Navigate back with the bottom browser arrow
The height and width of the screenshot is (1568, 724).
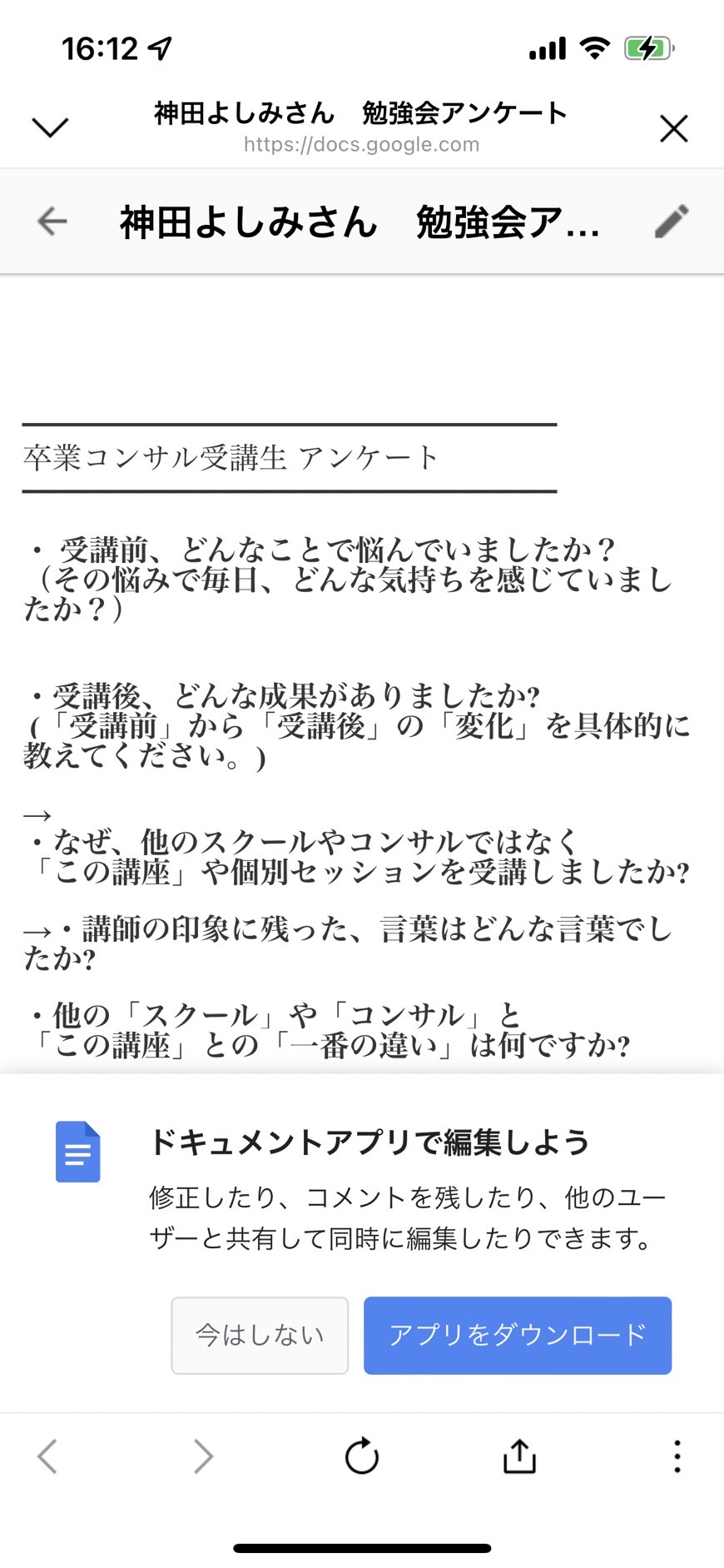pos(47,1456)
